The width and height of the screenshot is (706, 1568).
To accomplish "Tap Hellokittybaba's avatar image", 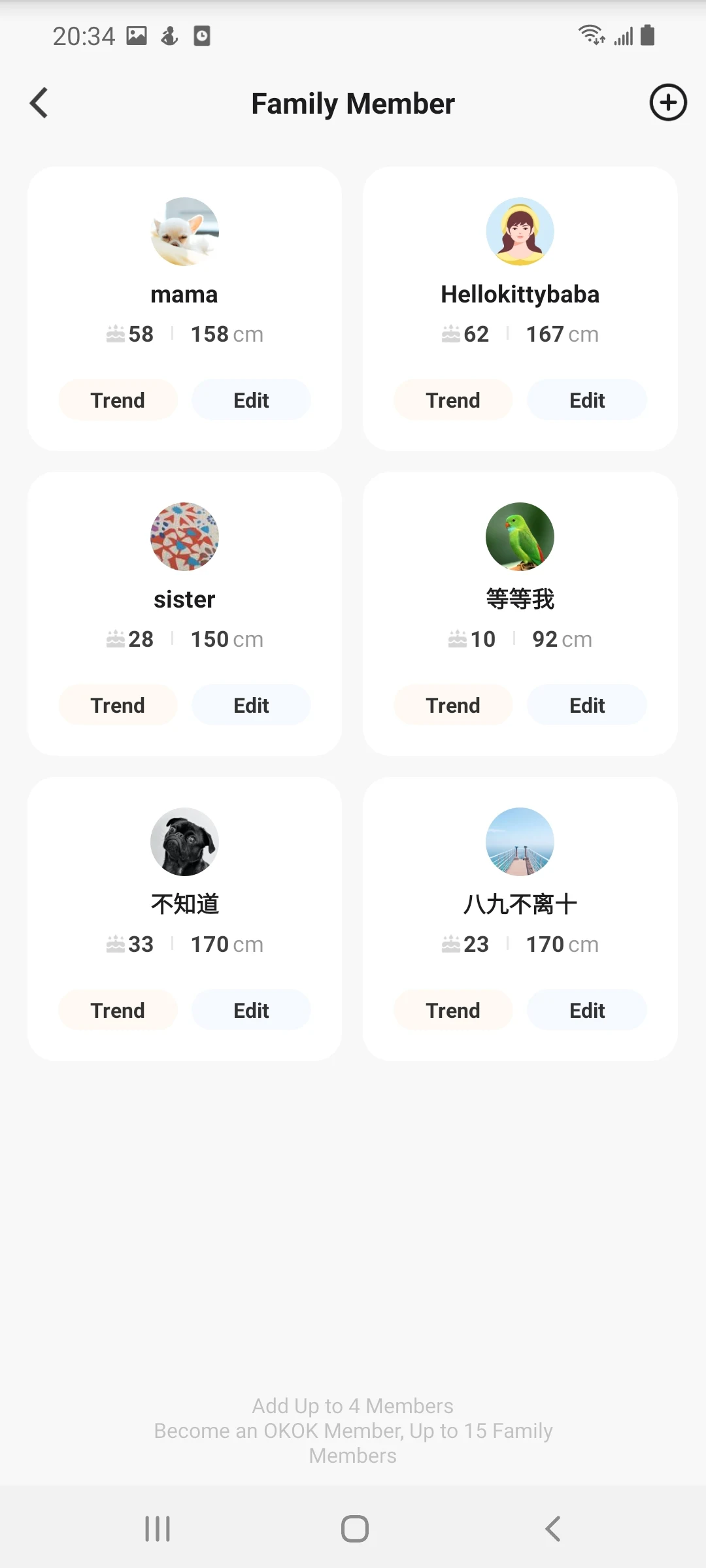I will (519, 232).
